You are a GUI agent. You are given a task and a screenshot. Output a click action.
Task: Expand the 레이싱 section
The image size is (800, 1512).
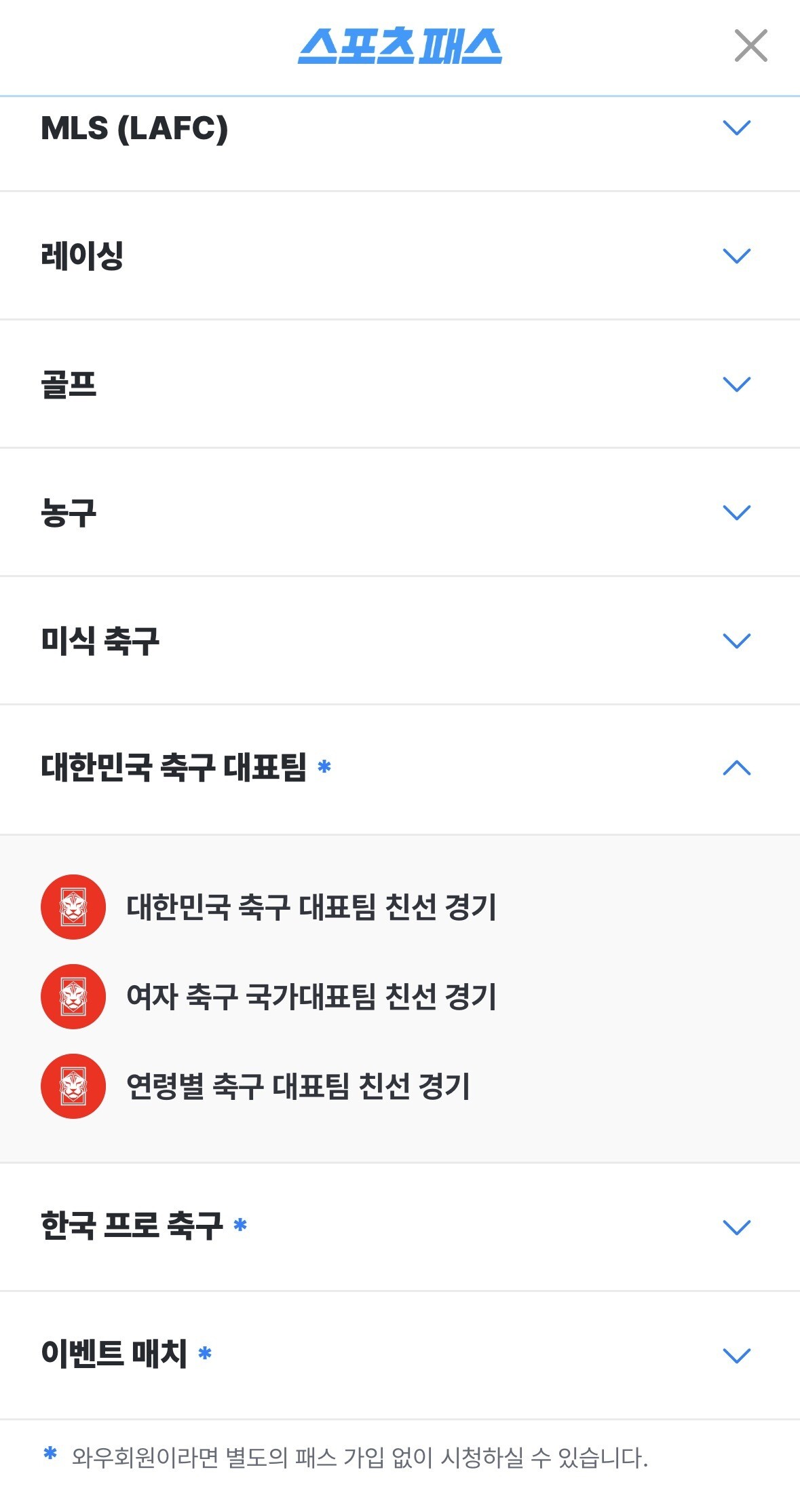(x=400, y=255)
